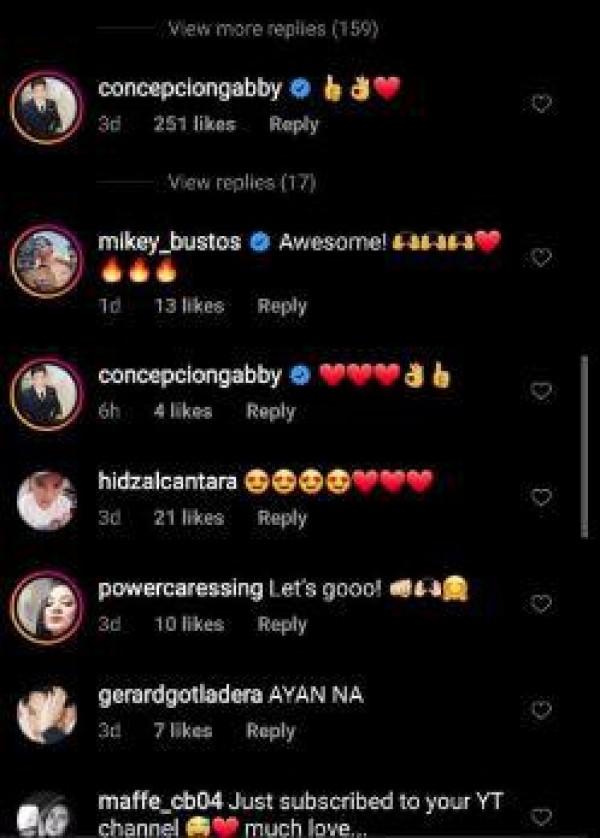Reply to concepciongabby's 6h-old comment
The image size is (600, 838).
pyautogui.click(x=271, y=411)
